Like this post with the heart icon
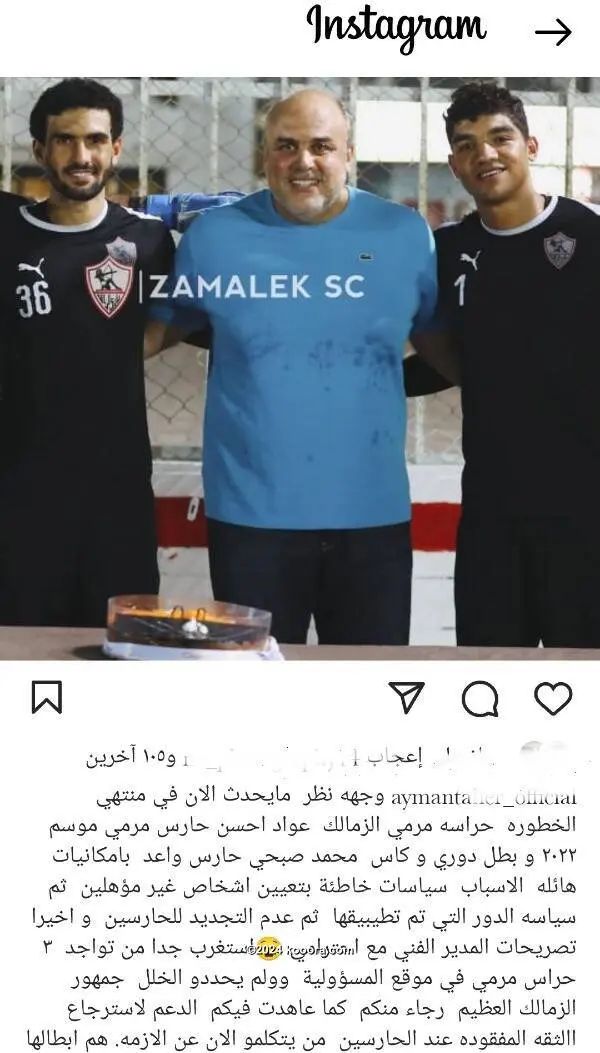 [552, 698]
